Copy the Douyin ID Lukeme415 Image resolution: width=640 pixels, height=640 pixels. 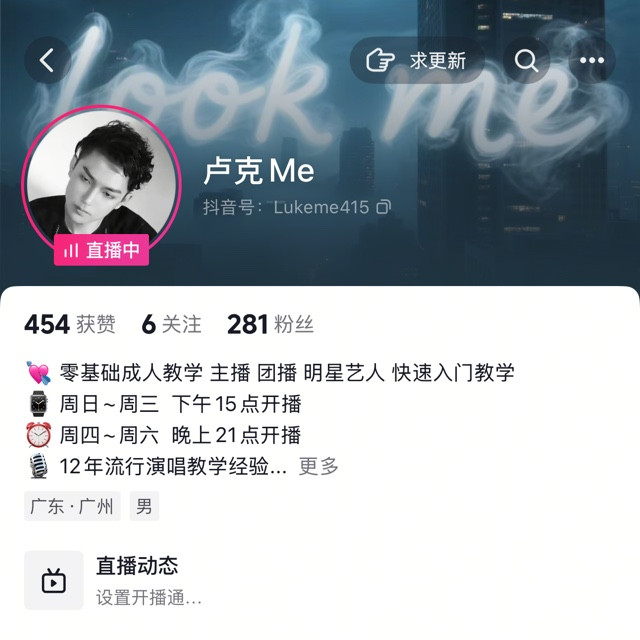pos(382,207)
